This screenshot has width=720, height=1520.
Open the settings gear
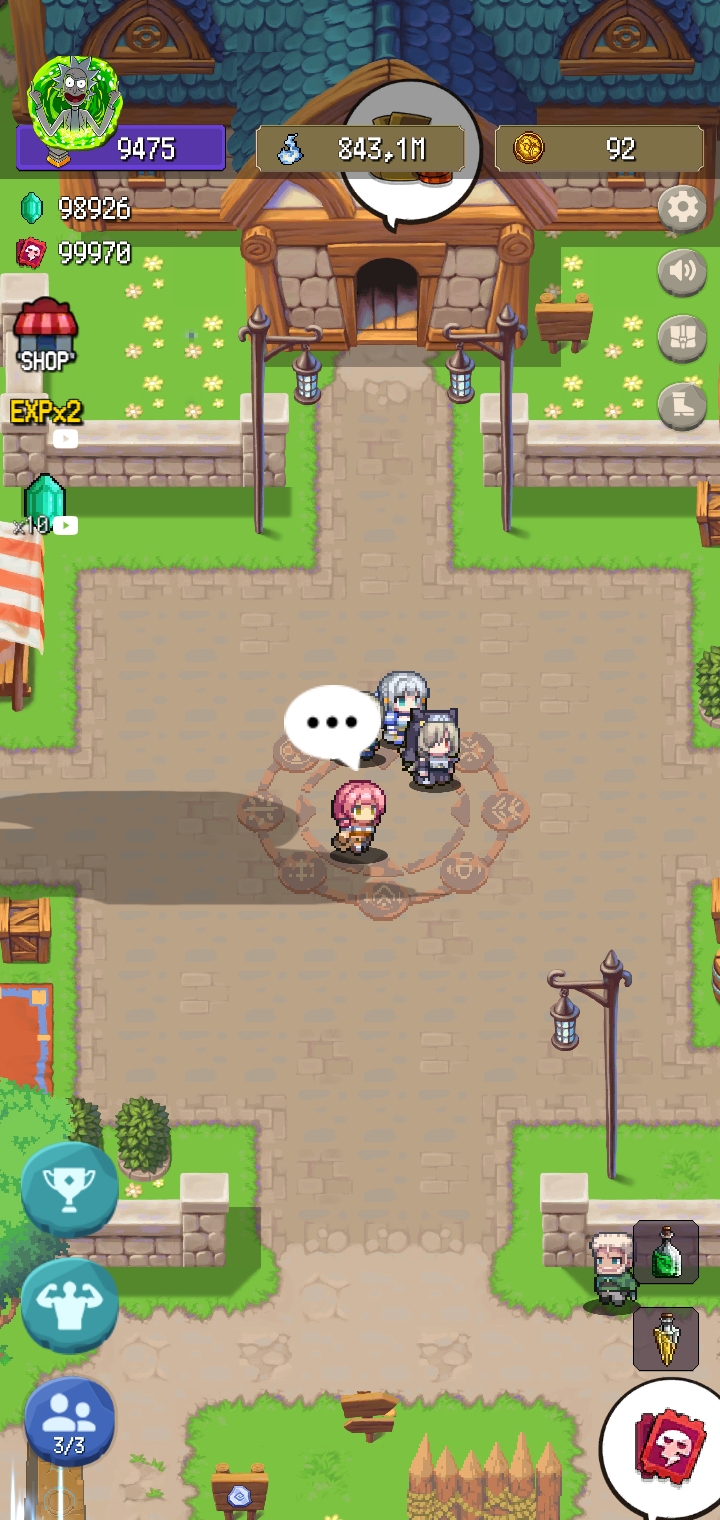pos(683,208)
